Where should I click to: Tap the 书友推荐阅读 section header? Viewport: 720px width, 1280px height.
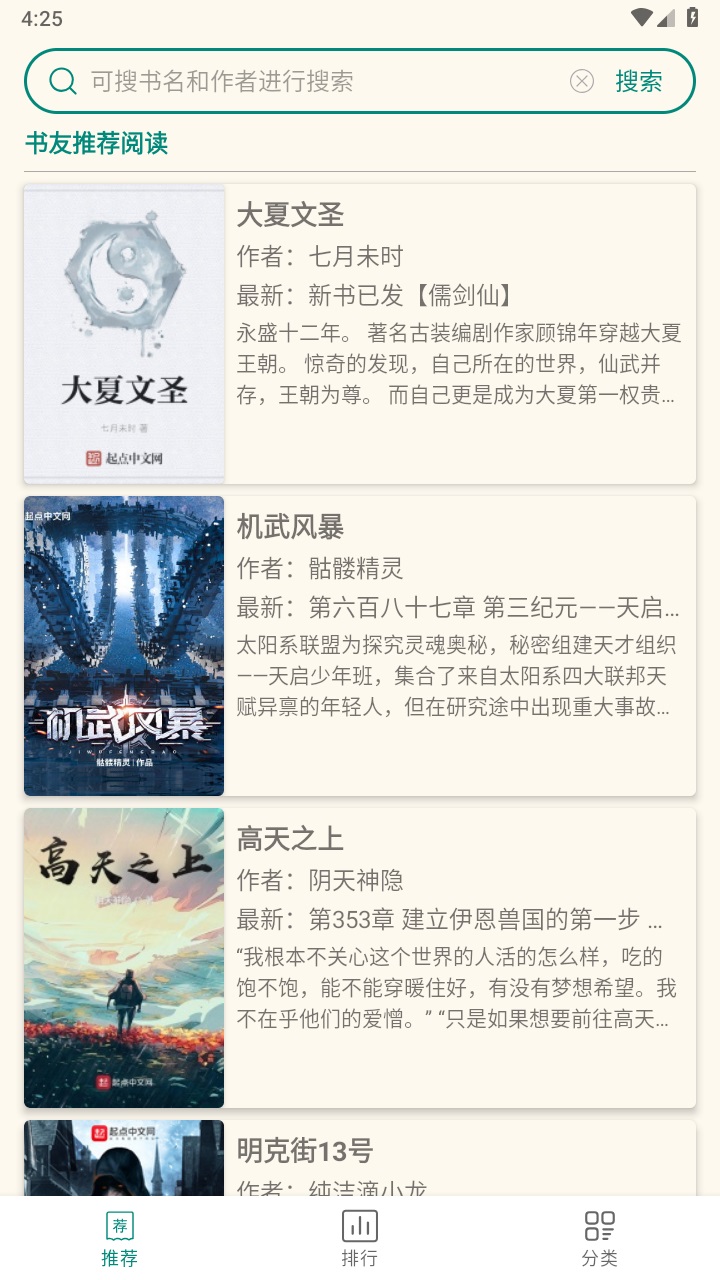tap(98, 144)
